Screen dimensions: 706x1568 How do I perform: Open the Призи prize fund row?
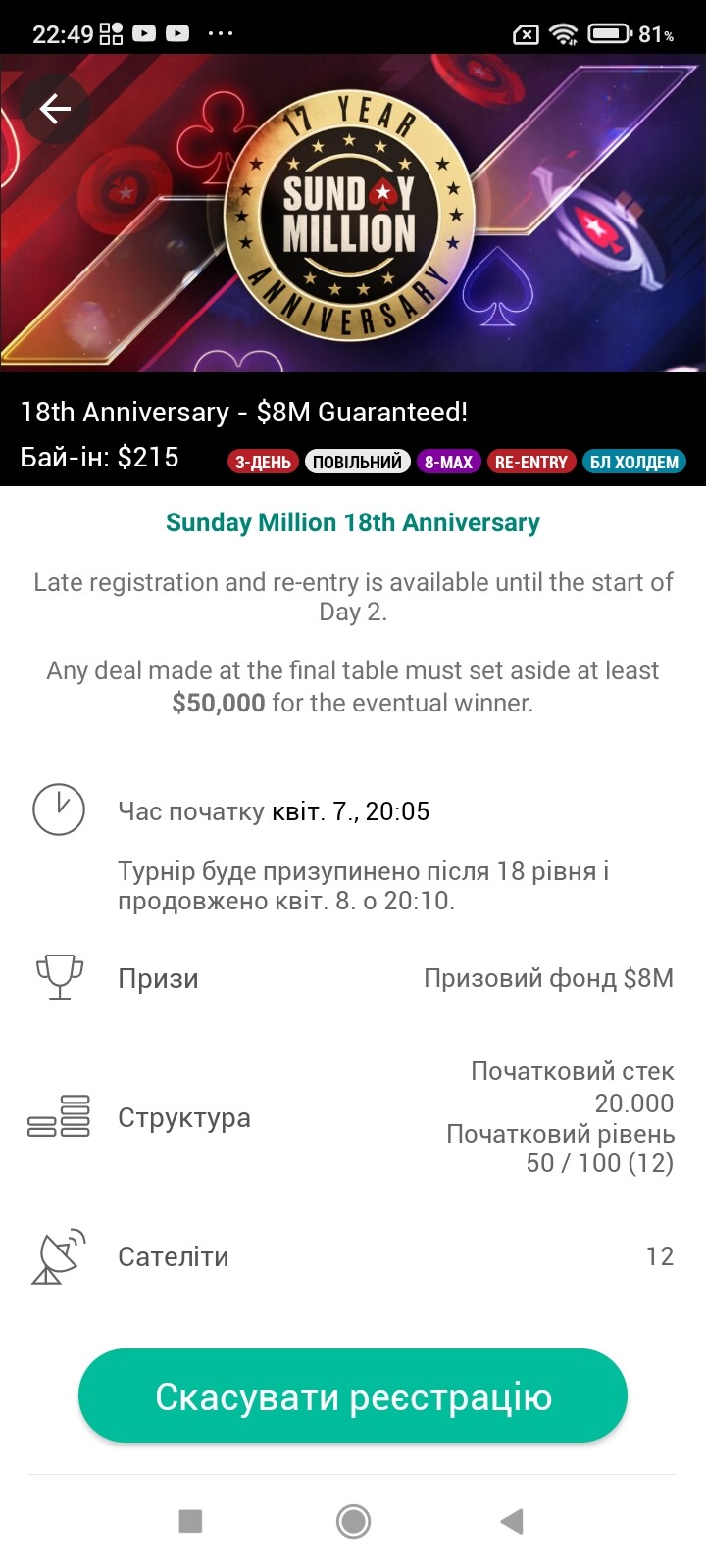click(353, 978)
